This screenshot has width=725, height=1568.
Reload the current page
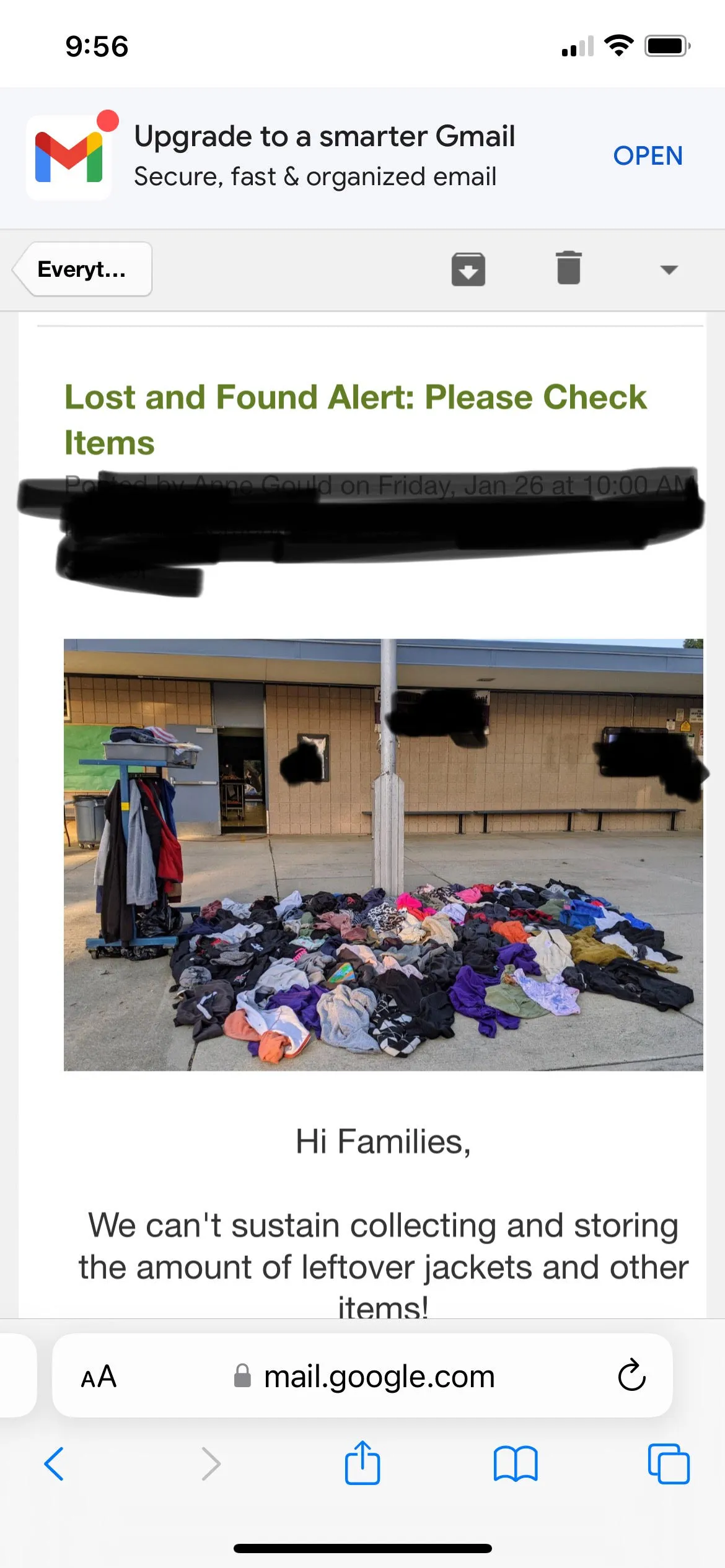(x=631, y=1375)
